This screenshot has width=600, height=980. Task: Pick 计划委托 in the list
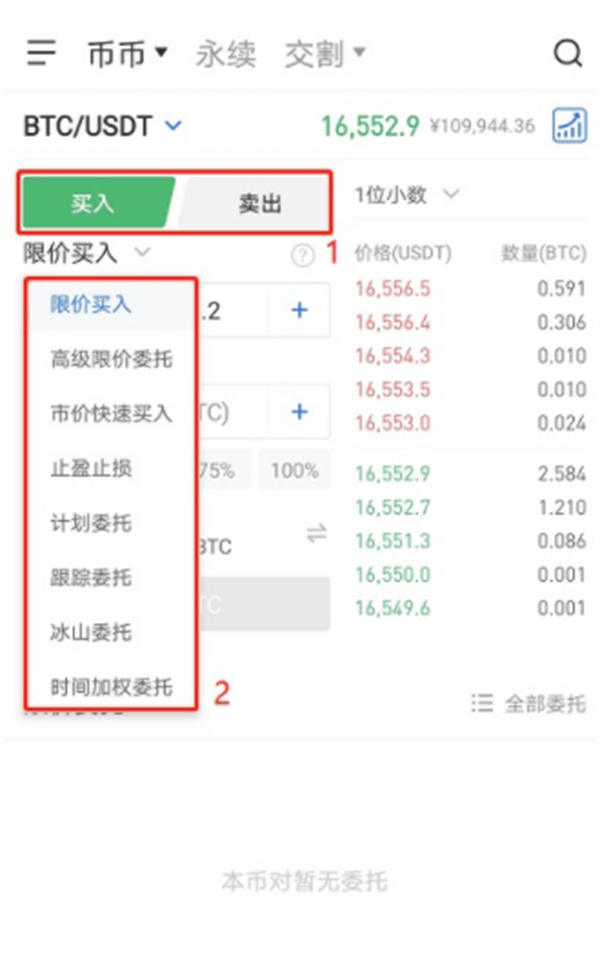point(91,523)
